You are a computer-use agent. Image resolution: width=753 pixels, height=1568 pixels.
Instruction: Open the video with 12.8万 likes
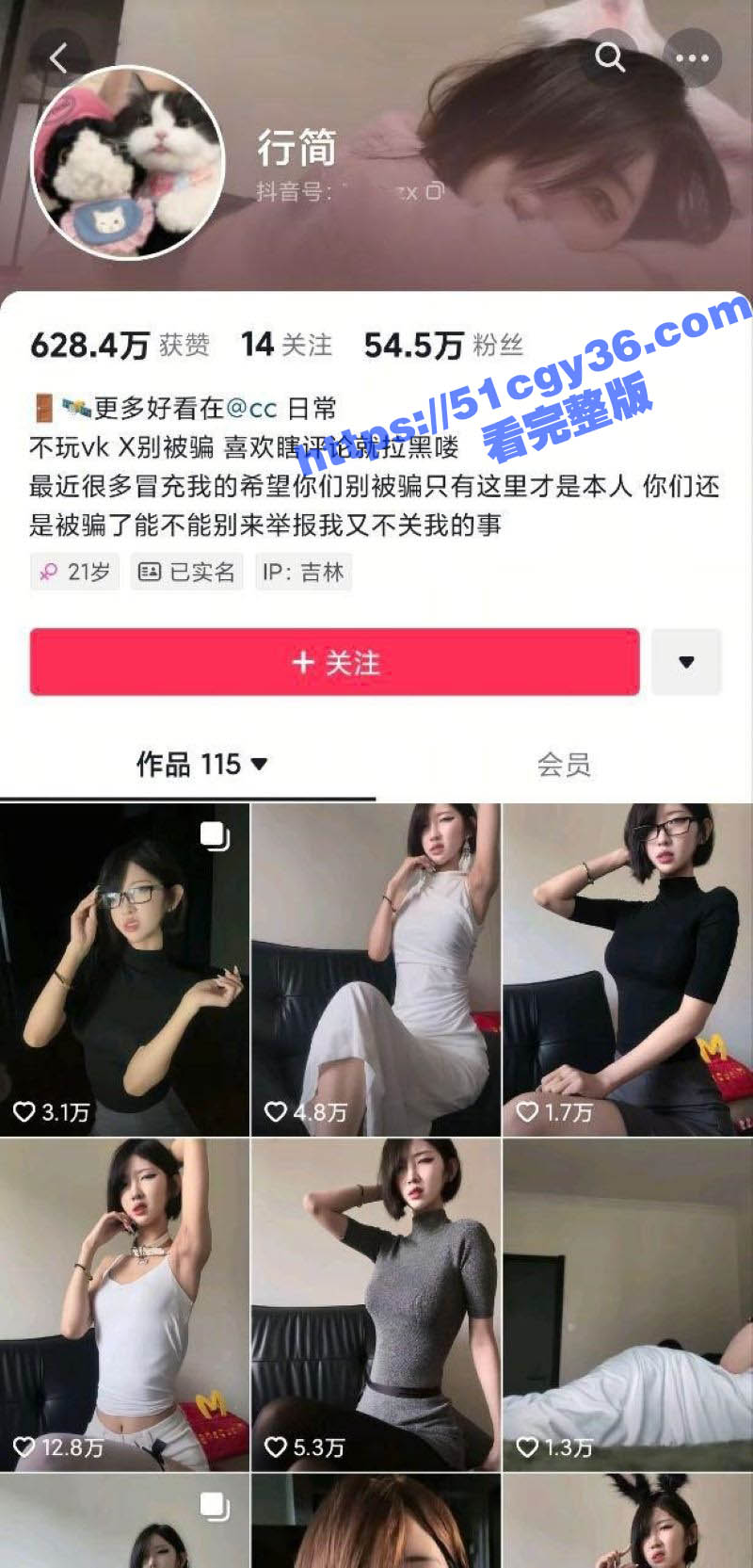124,1304
